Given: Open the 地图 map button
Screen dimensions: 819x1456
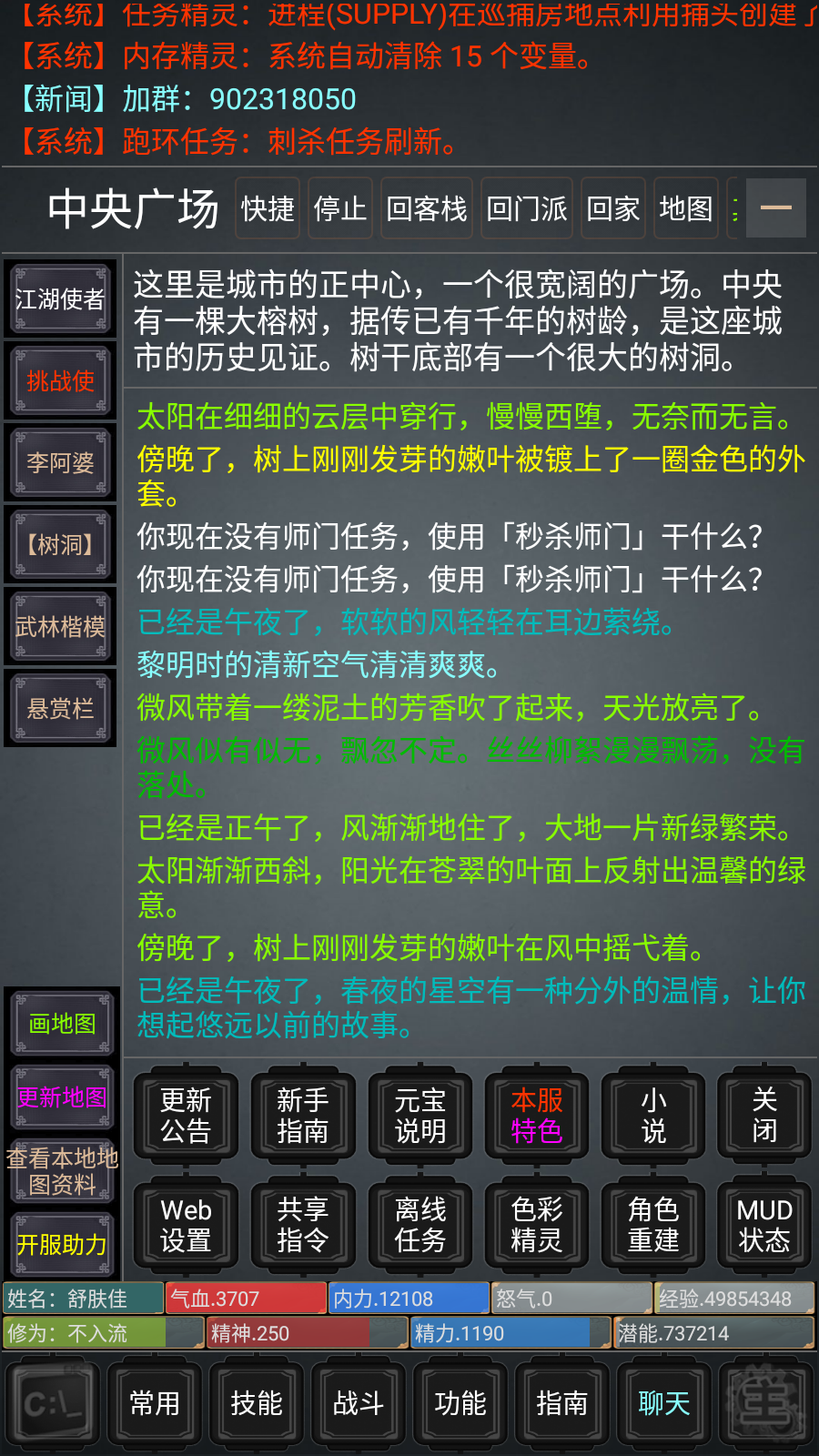Looking at the screenshot, I should click(x=685, y=208).
